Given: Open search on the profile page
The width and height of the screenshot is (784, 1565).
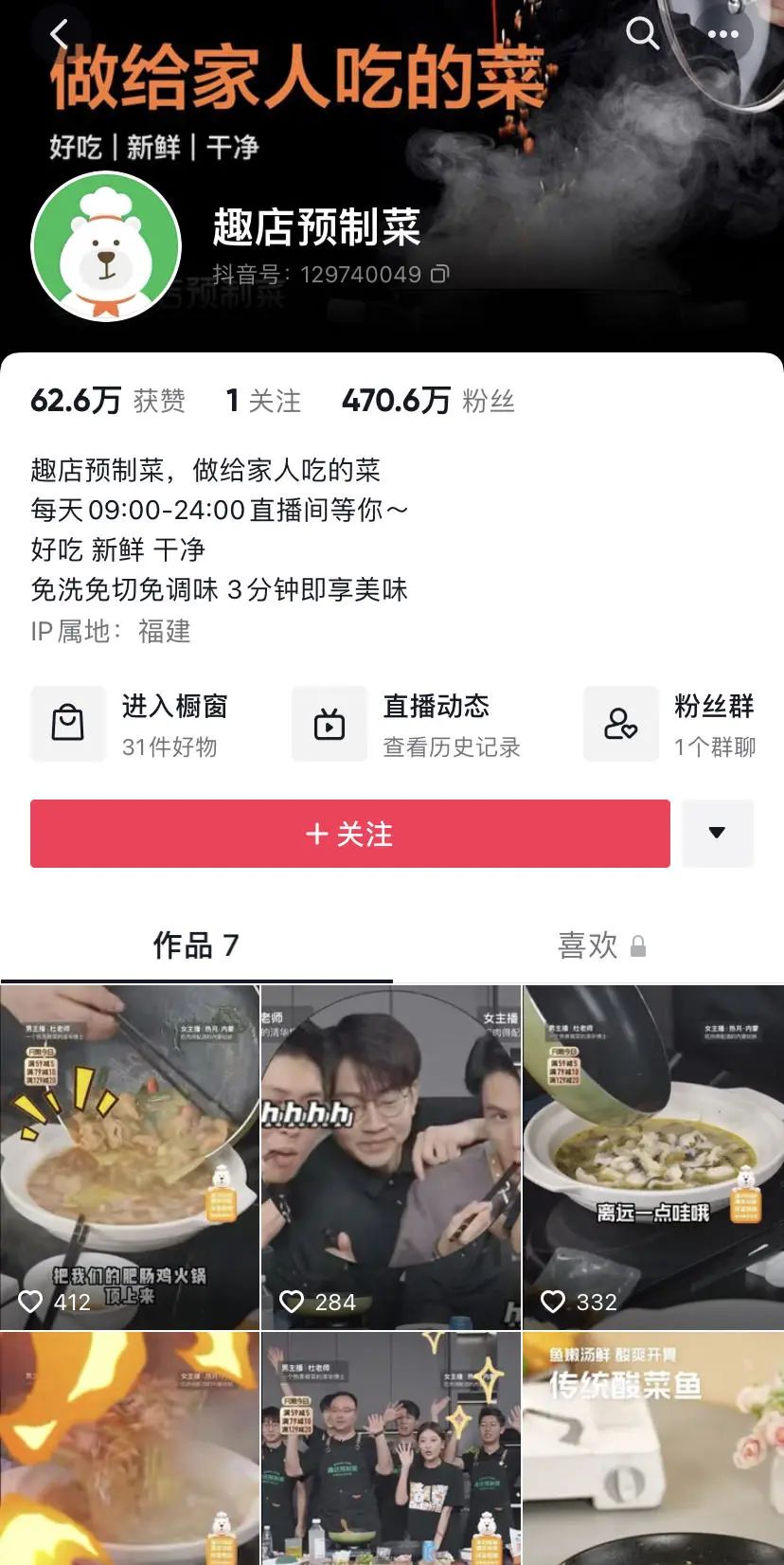Looking at the screenshot, I should click(643, 34).
